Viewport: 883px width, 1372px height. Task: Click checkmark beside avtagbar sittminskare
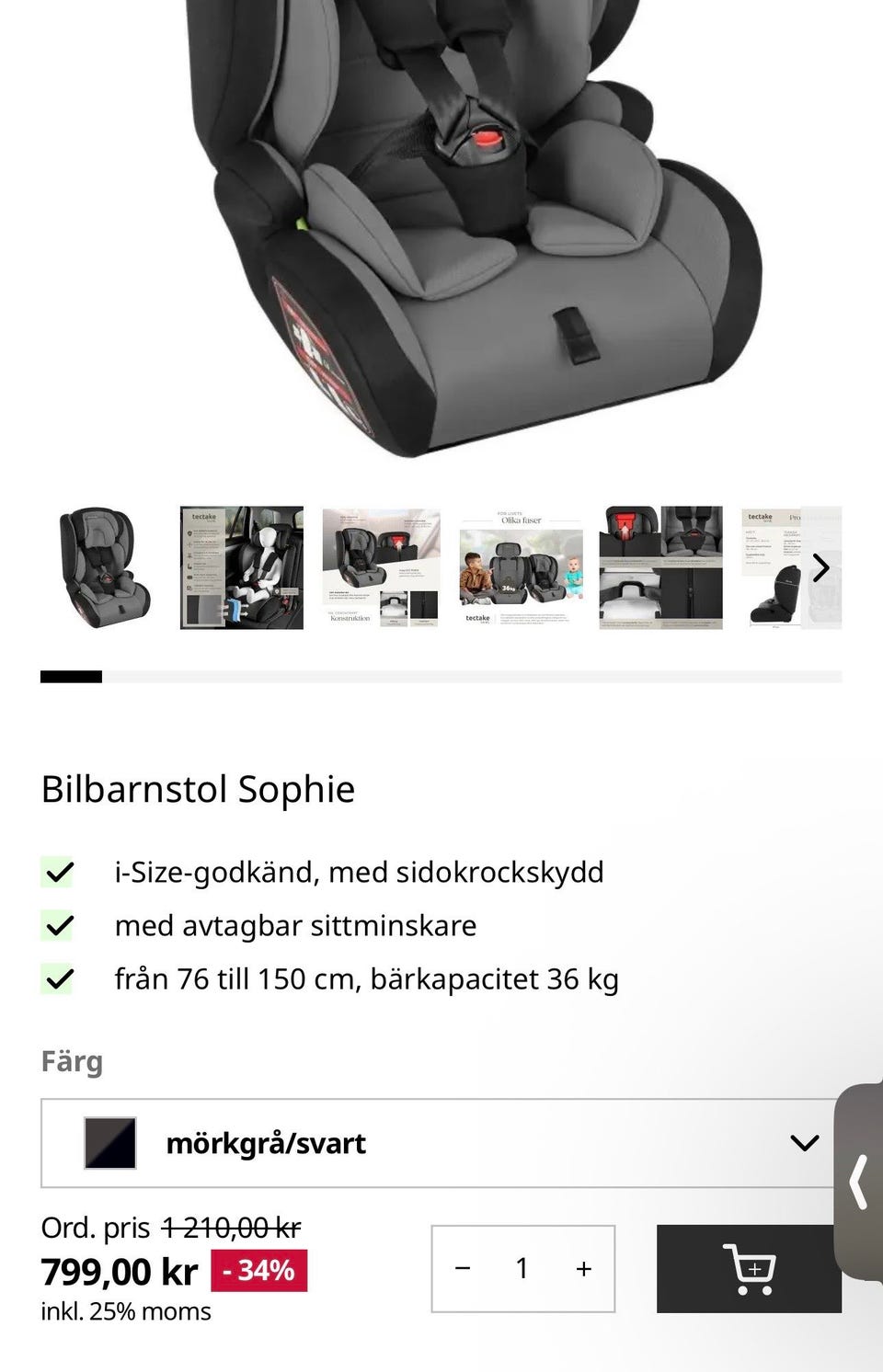coord(57,925)
